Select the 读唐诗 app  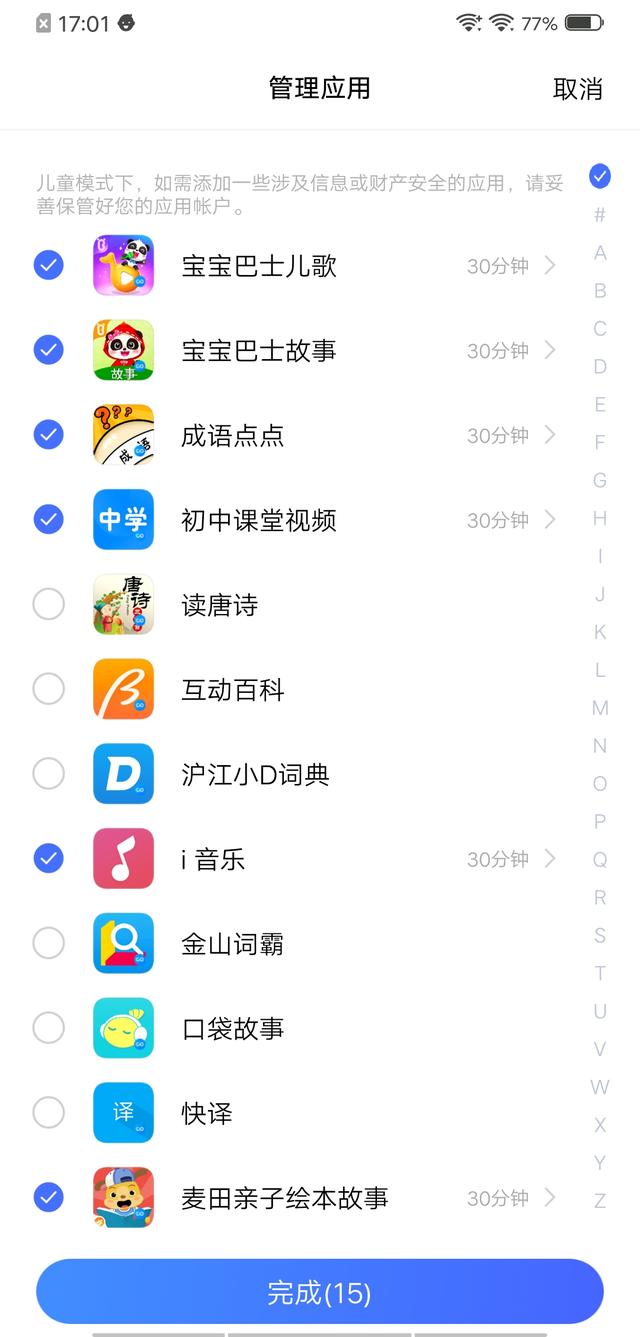[x=48, y=604]
